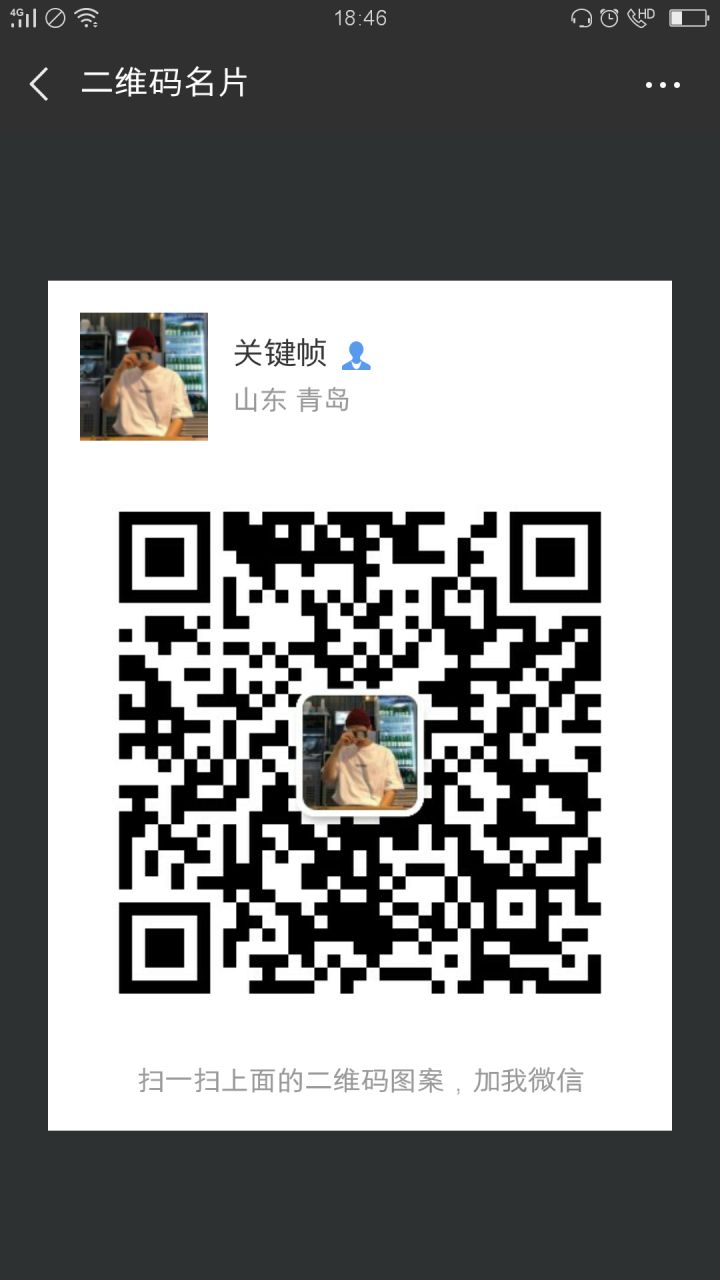Image resolution: width=720 pixels, height=1280 pixels.
Task: Tap the scan hint text below the QR code
Action: coord(362,1081)
